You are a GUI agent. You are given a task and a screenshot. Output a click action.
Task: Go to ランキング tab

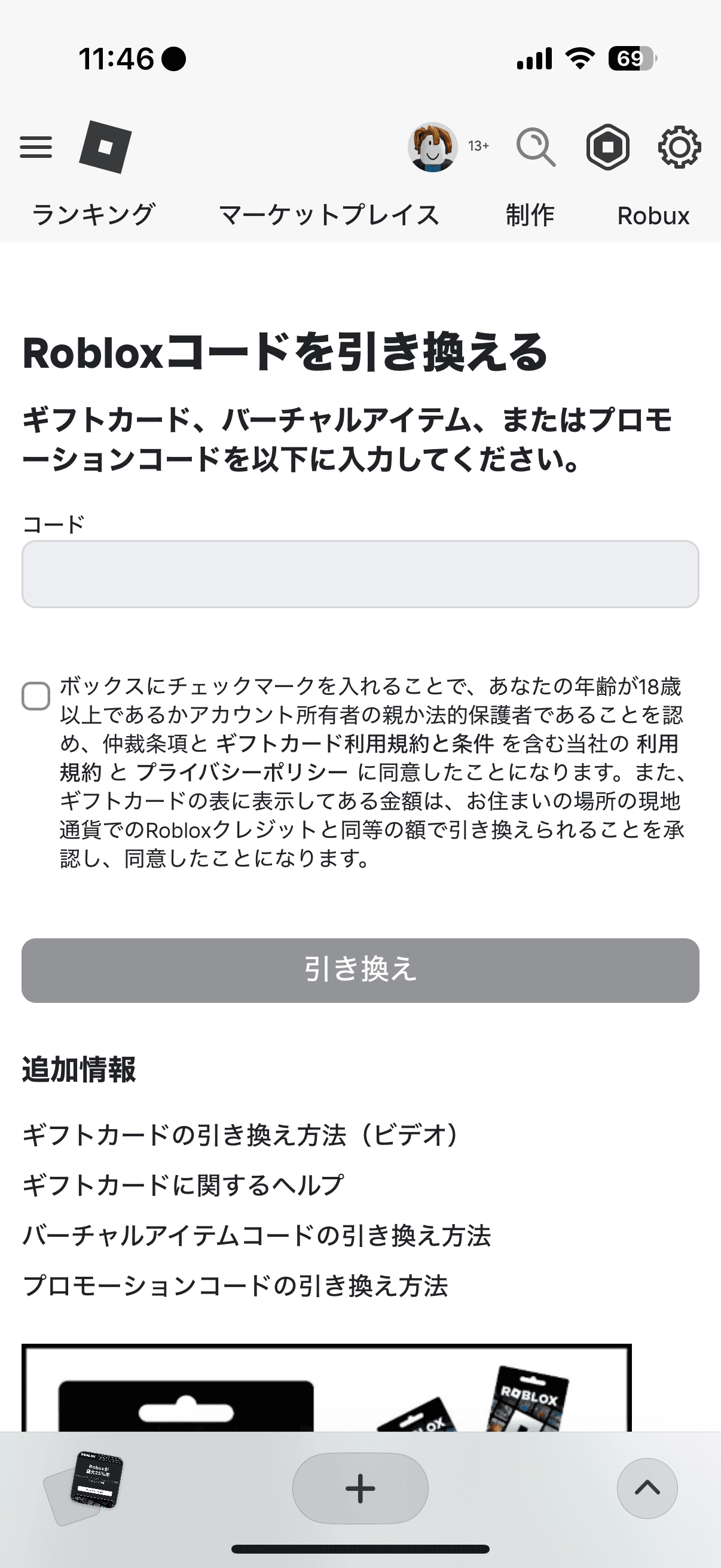tap(94, 215)
